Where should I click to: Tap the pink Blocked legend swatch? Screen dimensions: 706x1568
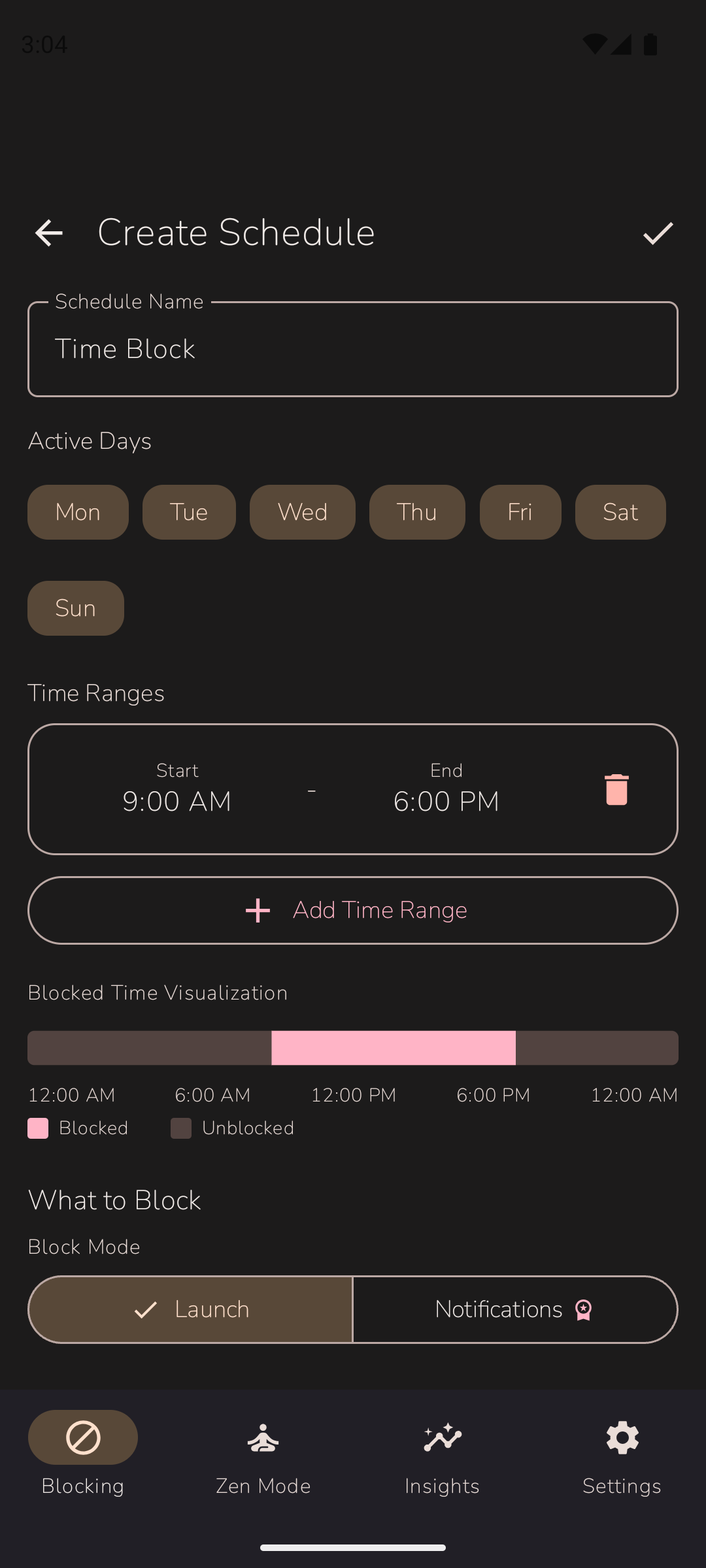point(38,1128)
